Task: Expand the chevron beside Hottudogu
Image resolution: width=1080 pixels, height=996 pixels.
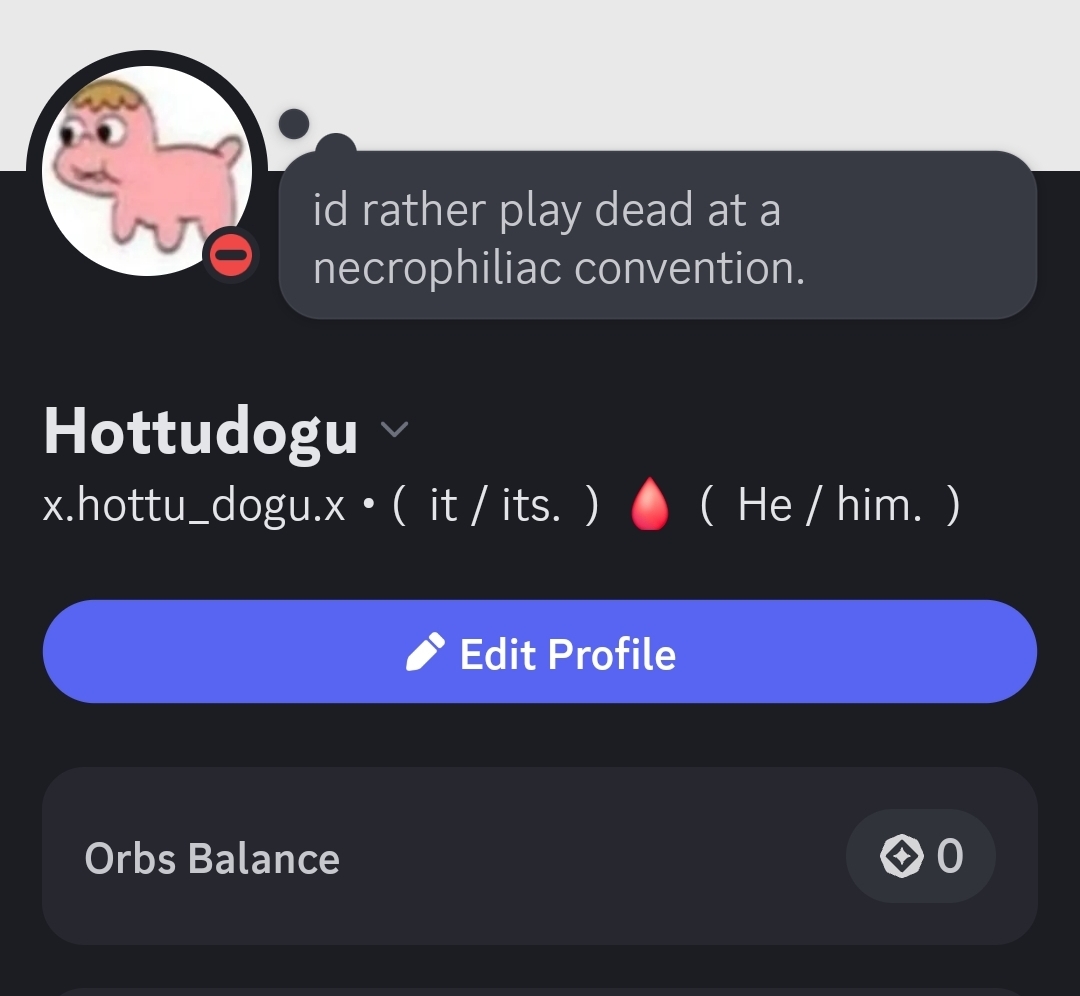Action: pyautogui.click(x=395, y=431)
